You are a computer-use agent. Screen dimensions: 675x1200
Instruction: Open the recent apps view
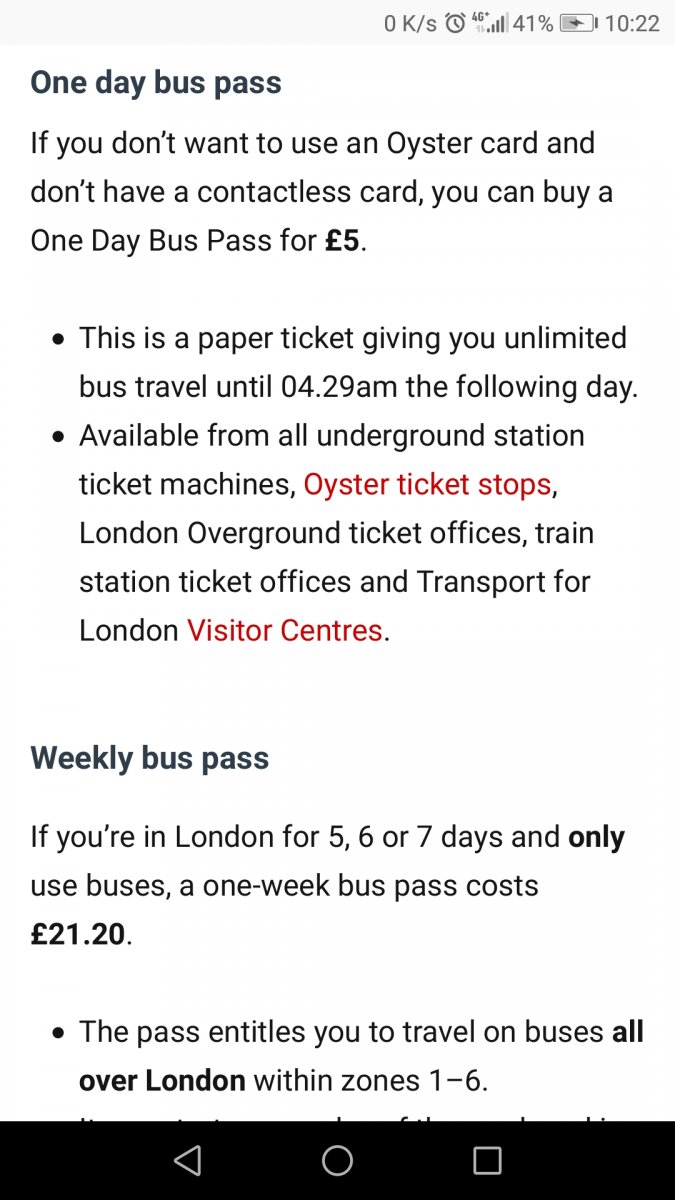pyautogui.click(x=487, y=1160)
